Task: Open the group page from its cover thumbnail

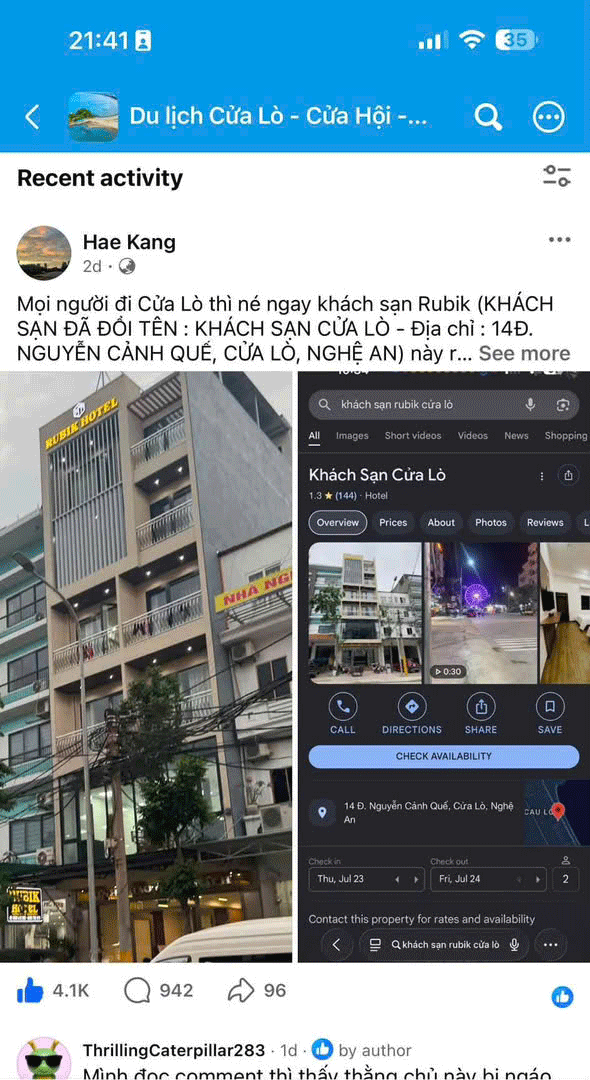Action: pos(93,117)
